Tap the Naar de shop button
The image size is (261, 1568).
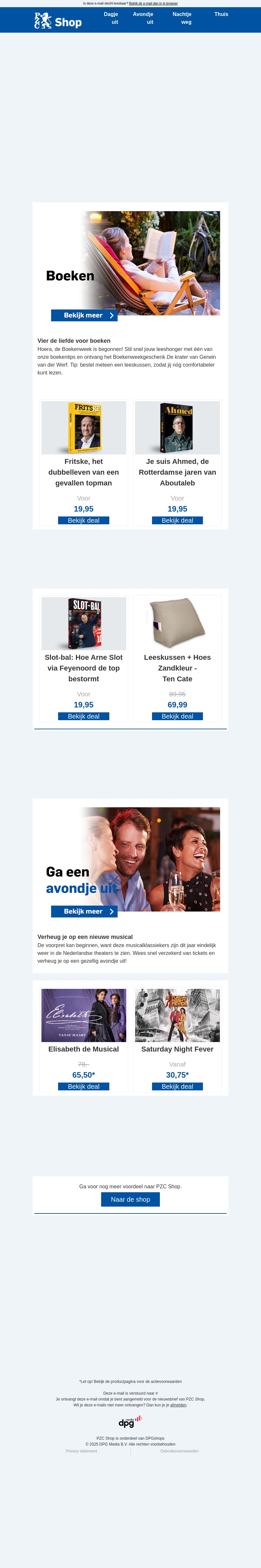click(x=130, y=1199)
